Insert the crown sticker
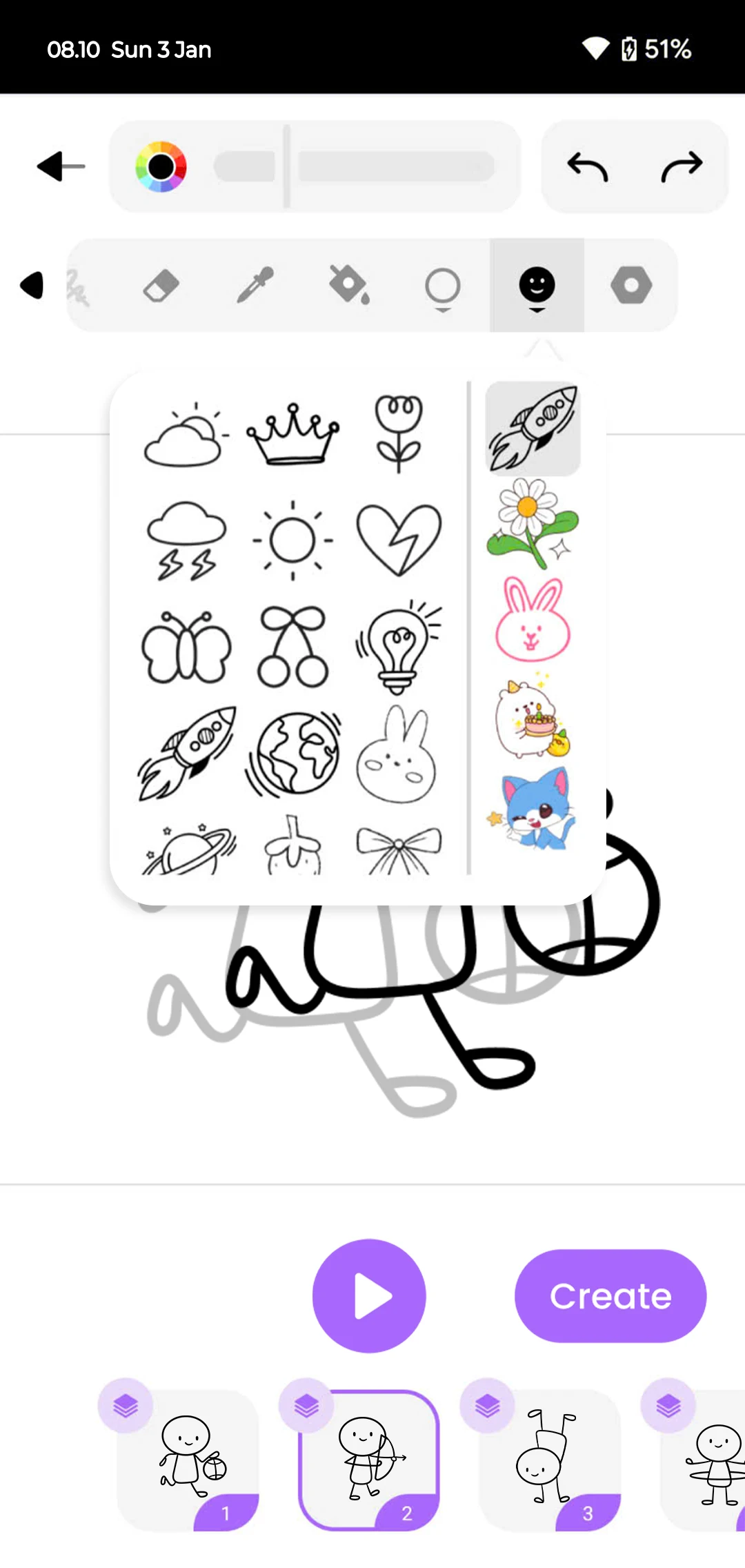 (x=292, y=433)
